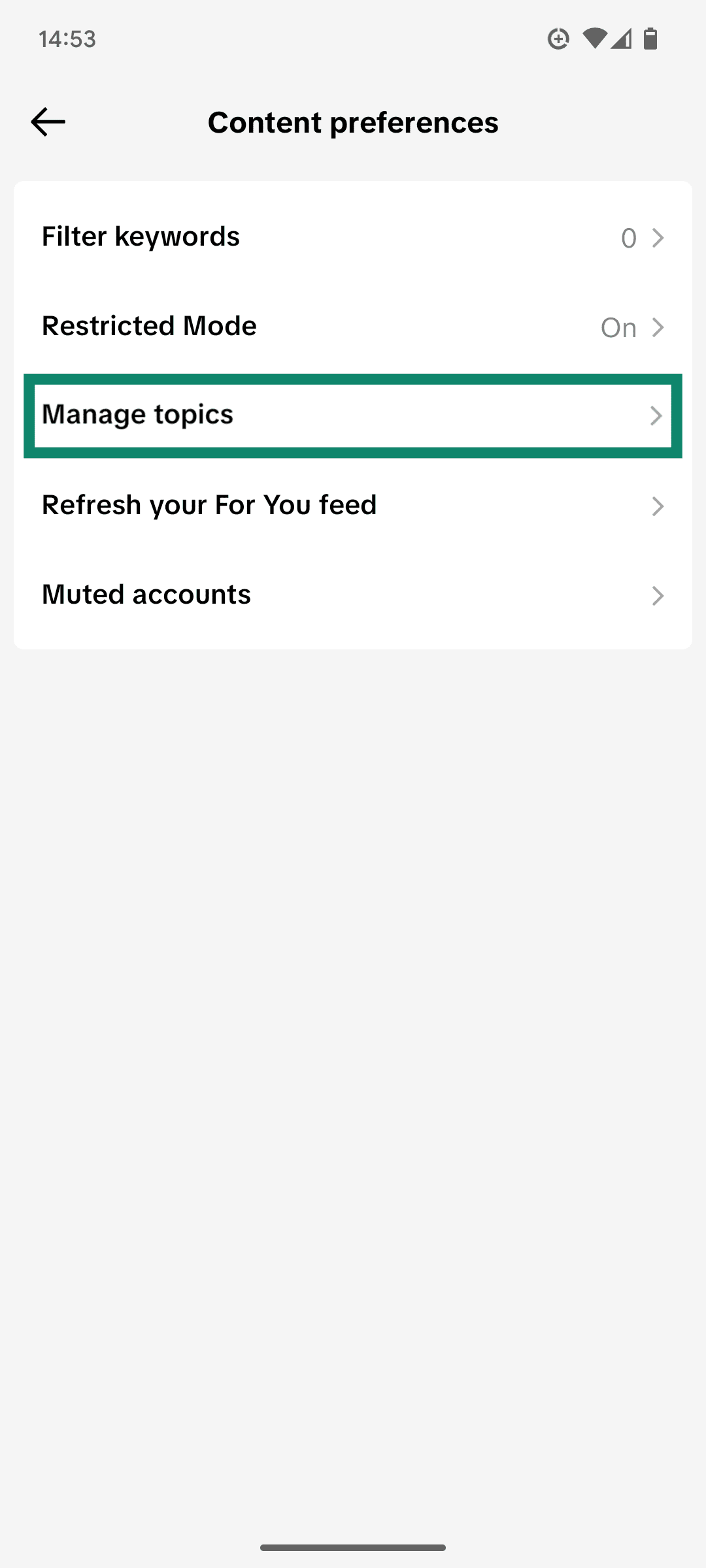The image size is (706, 1568).
Task: Click the data saver icon in status bar
Action: tap(559, 39)
